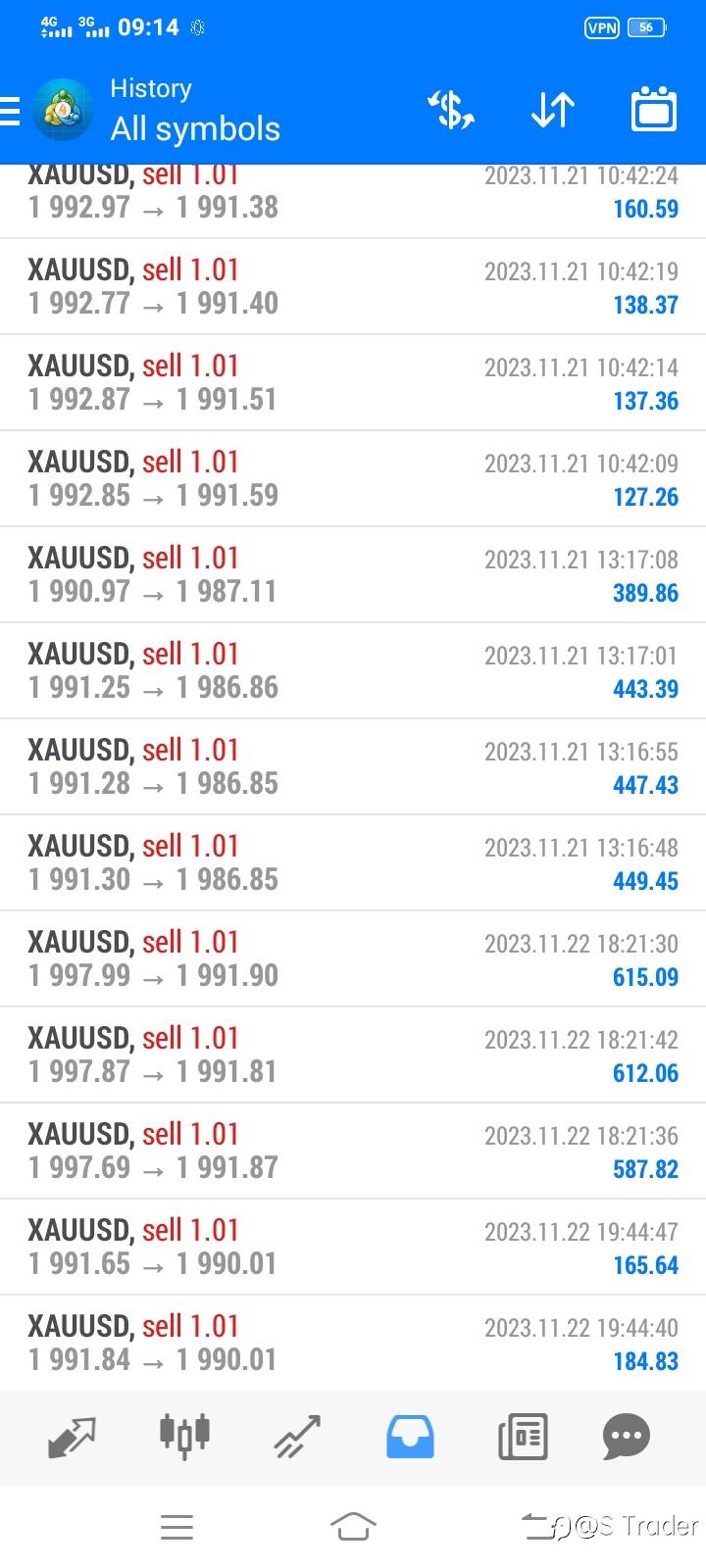Expand the trade with profit 443.39
The image size is (706, 1568).
coord(353,670)
